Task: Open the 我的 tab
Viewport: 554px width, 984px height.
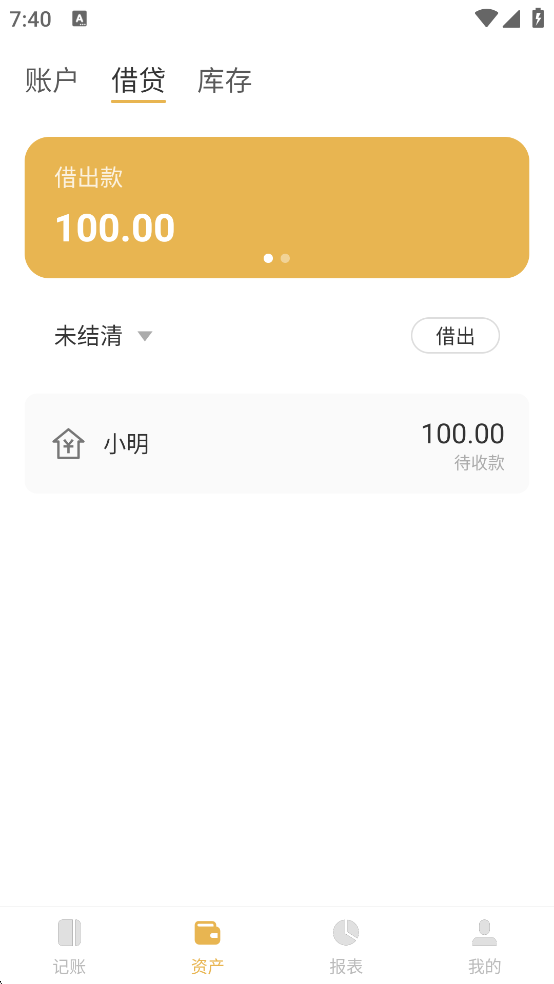Action: (484, 946)
